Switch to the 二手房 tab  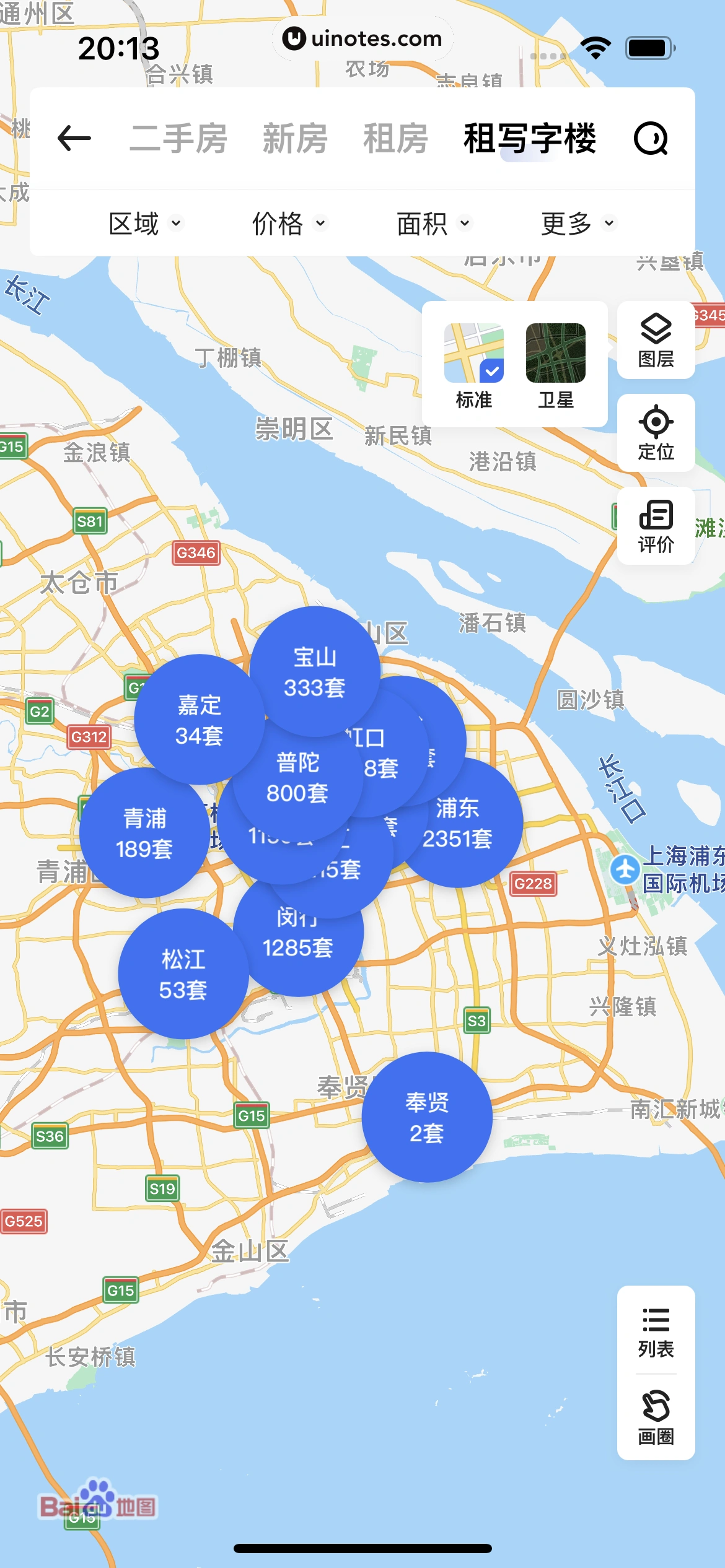coord(178,137)
